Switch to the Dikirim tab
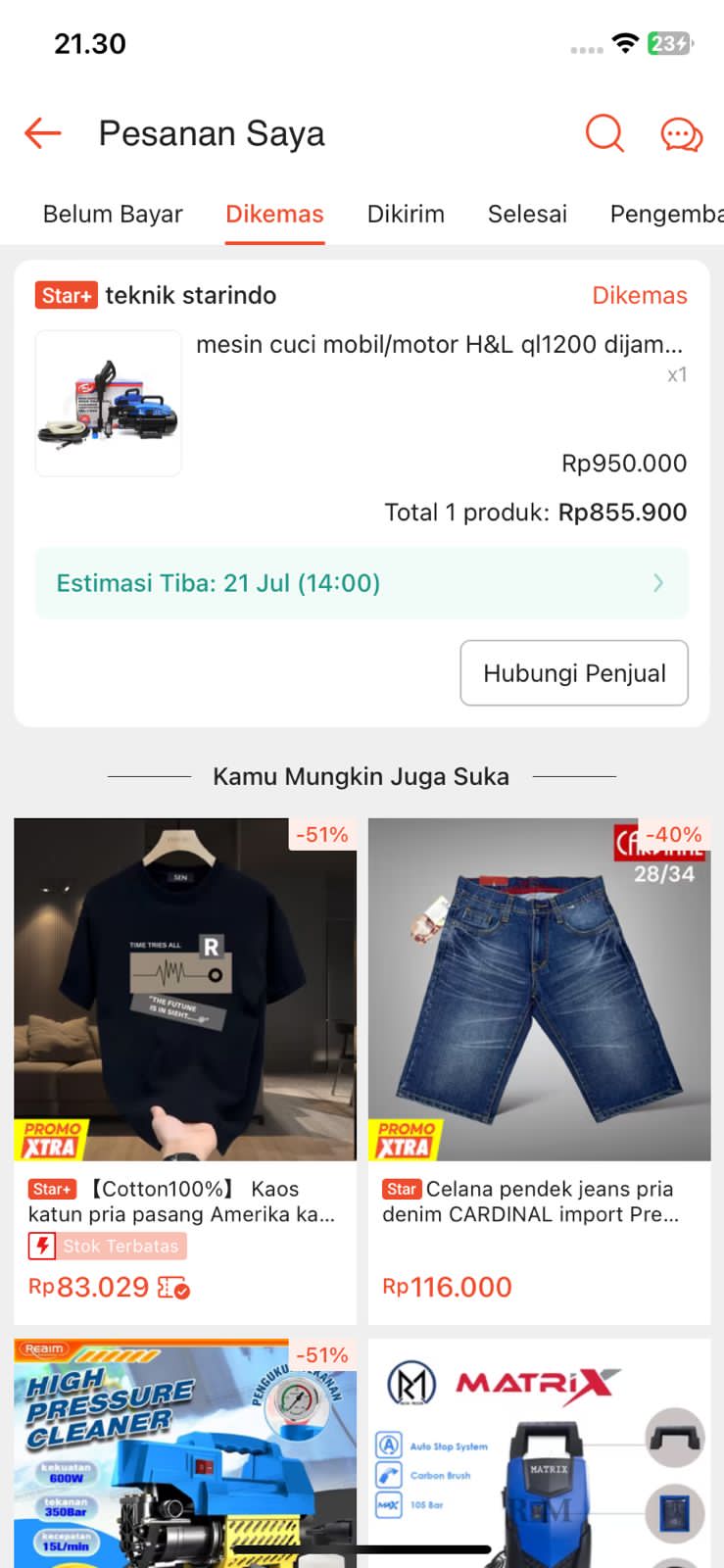This screenshot has height=1568, width=724. (406, 214)
